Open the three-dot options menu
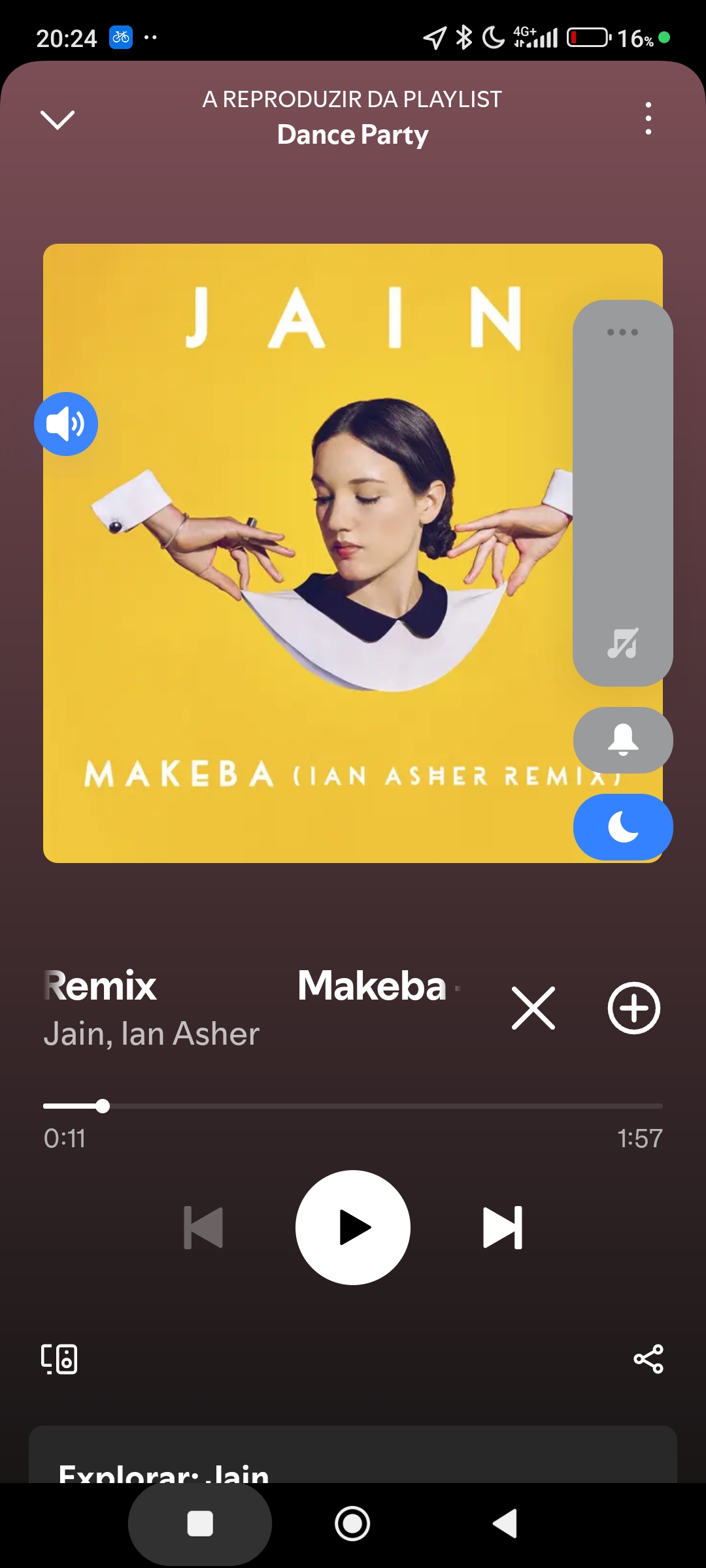The height and width of the screenshot is (1568, 706). [648, 118]
